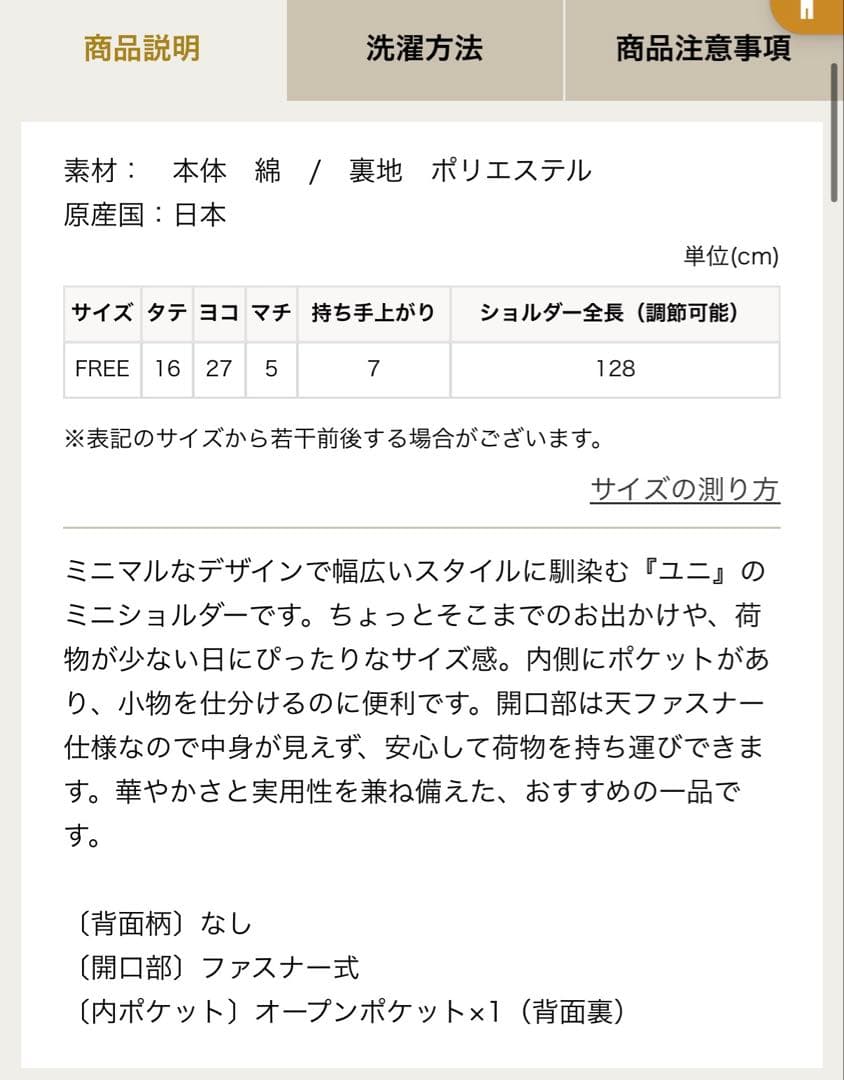Switch to the 洗濯方法 tab

[424, 49]
